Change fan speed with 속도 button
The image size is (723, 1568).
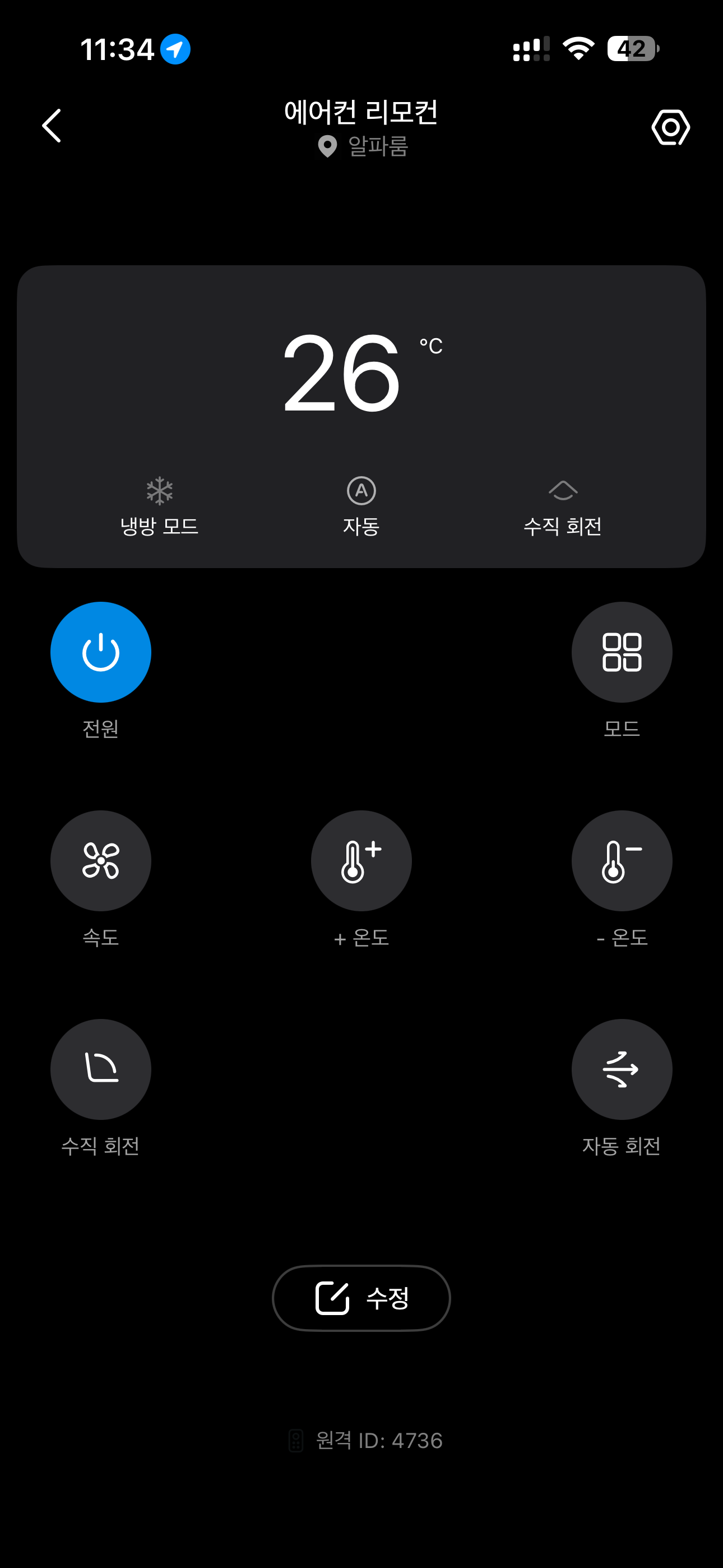[x=101, y=860]
